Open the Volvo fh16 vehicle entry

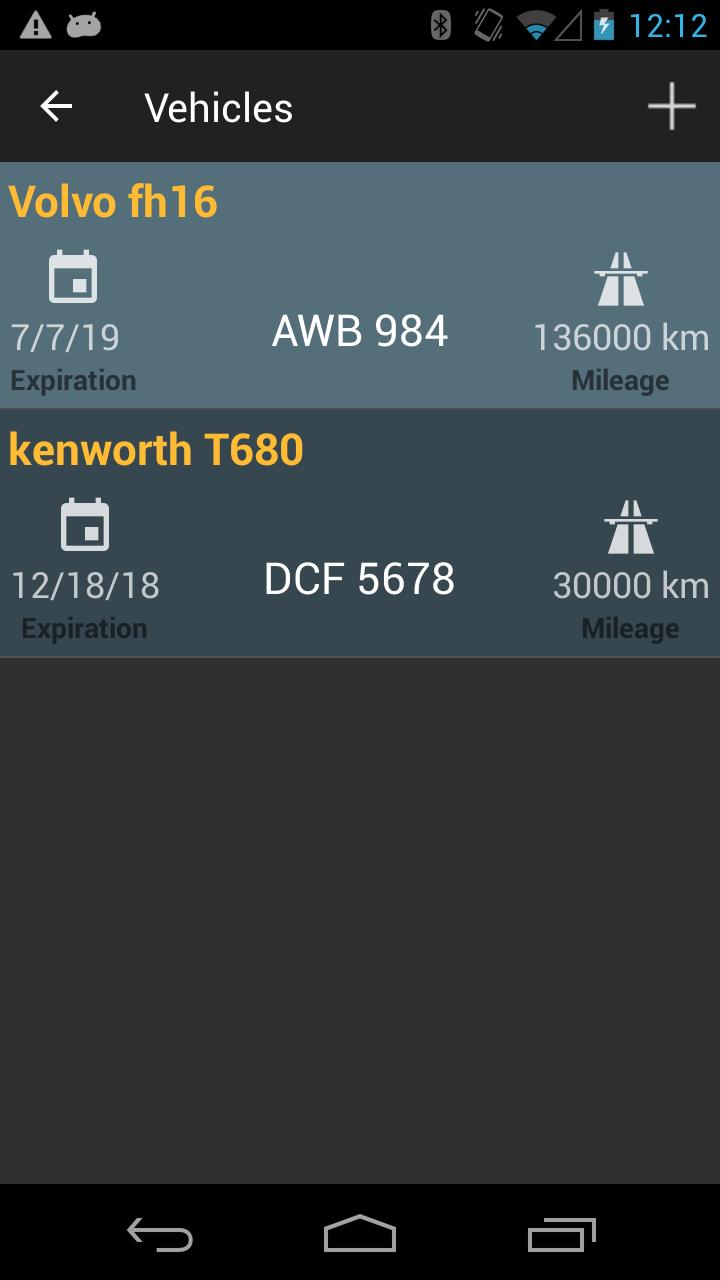[x=360, y=286]
